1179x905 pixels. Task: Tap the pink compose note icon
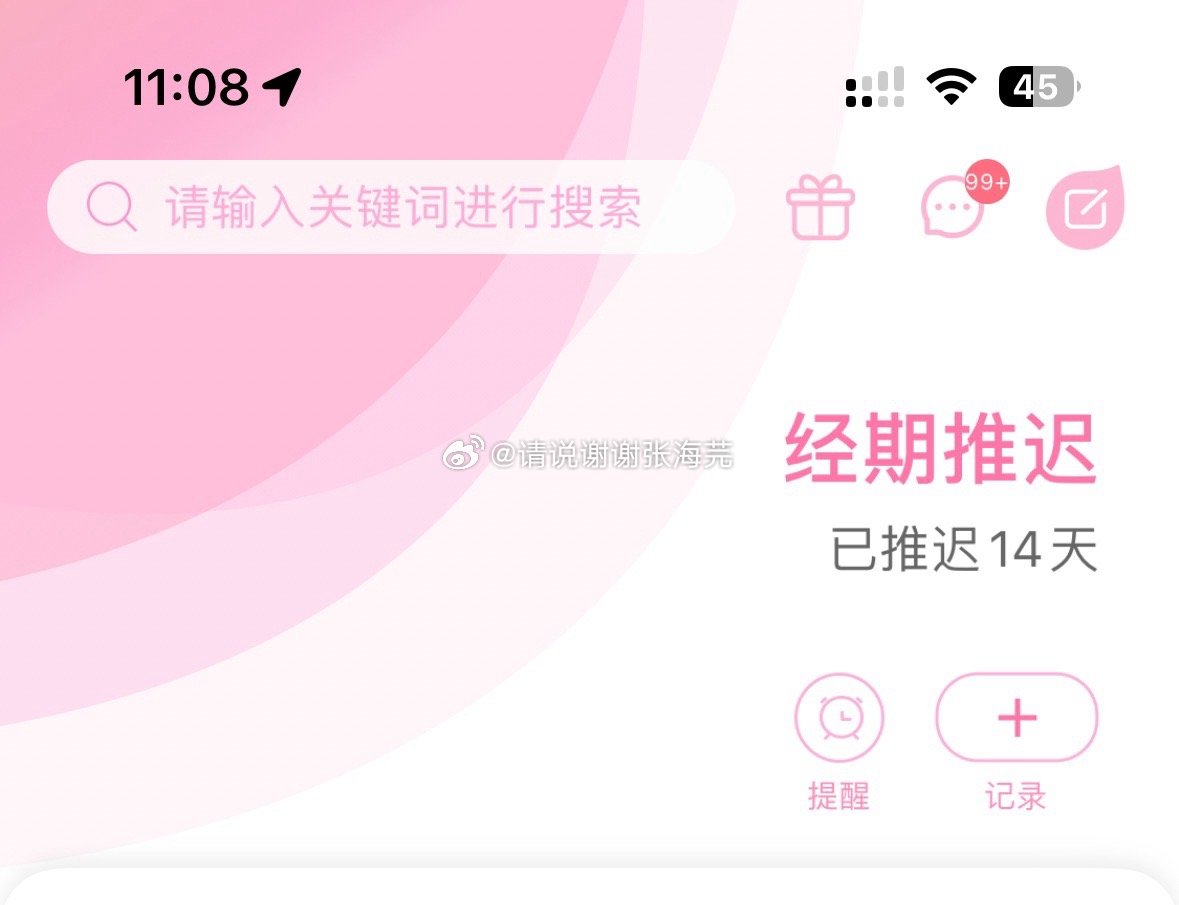(x=1084, y=209)
